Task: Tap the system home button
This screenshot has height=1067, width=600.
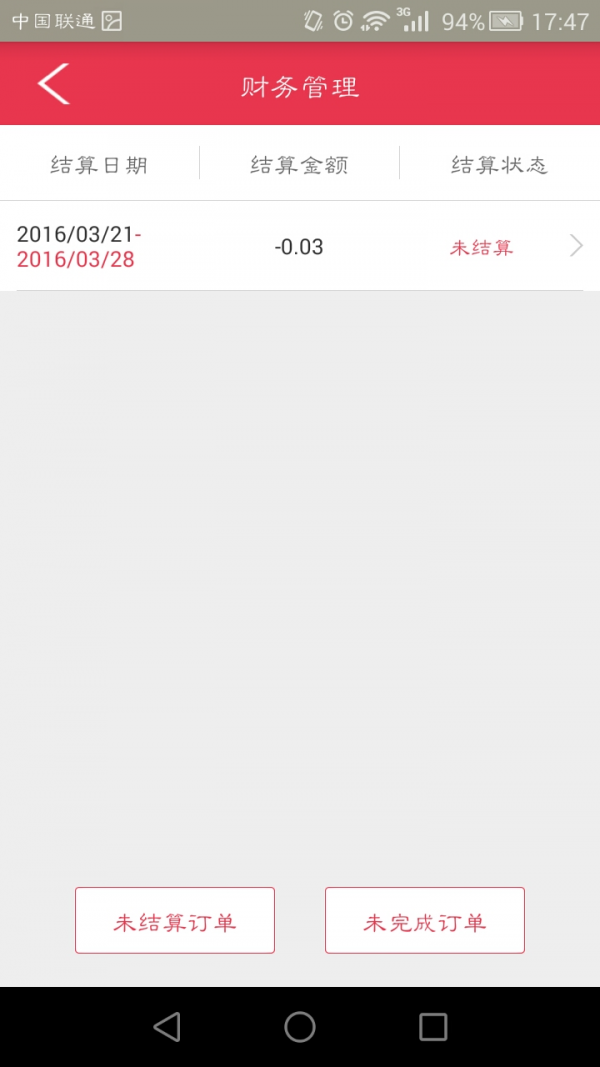Action: (x=300, y=1026)
